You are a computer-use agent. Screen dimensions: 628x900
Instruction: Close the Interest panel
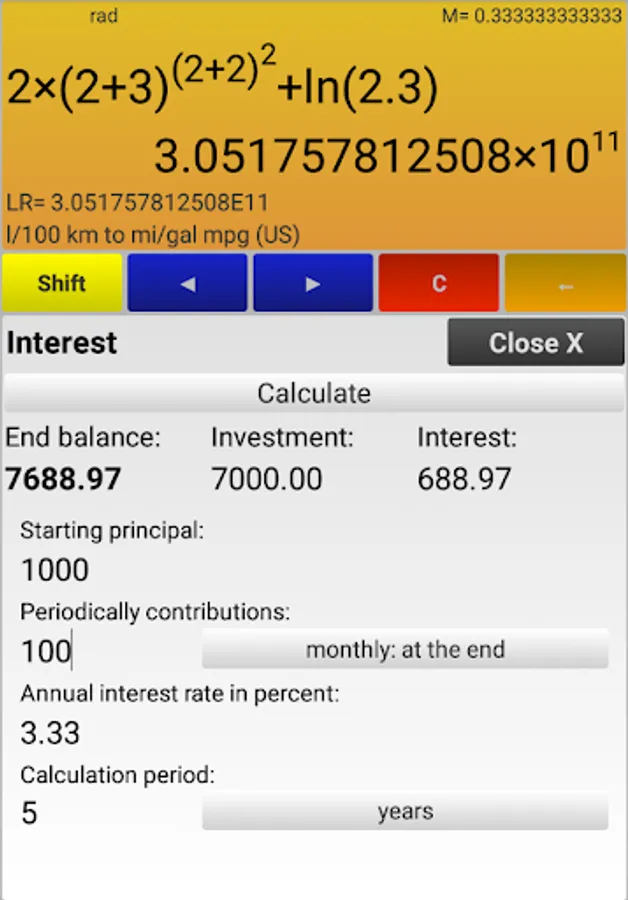click(x=535, y=343)
